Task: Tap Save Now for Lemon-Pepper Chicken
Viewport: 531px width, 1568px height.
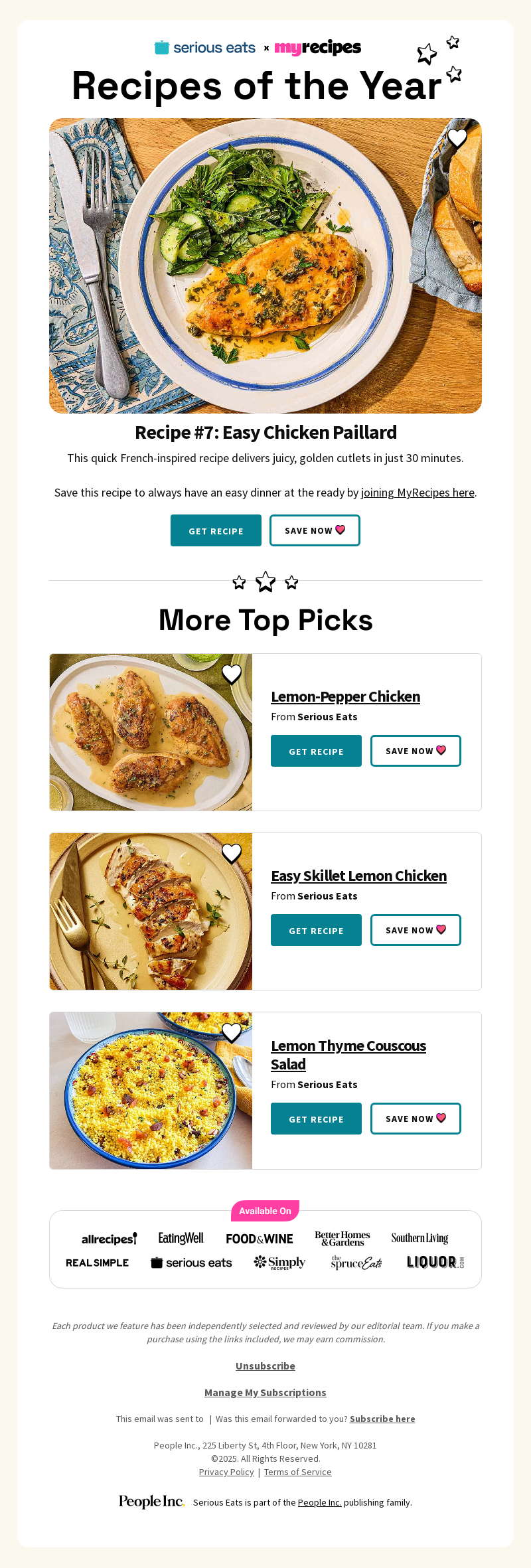Action: click(x=416, y=751)
